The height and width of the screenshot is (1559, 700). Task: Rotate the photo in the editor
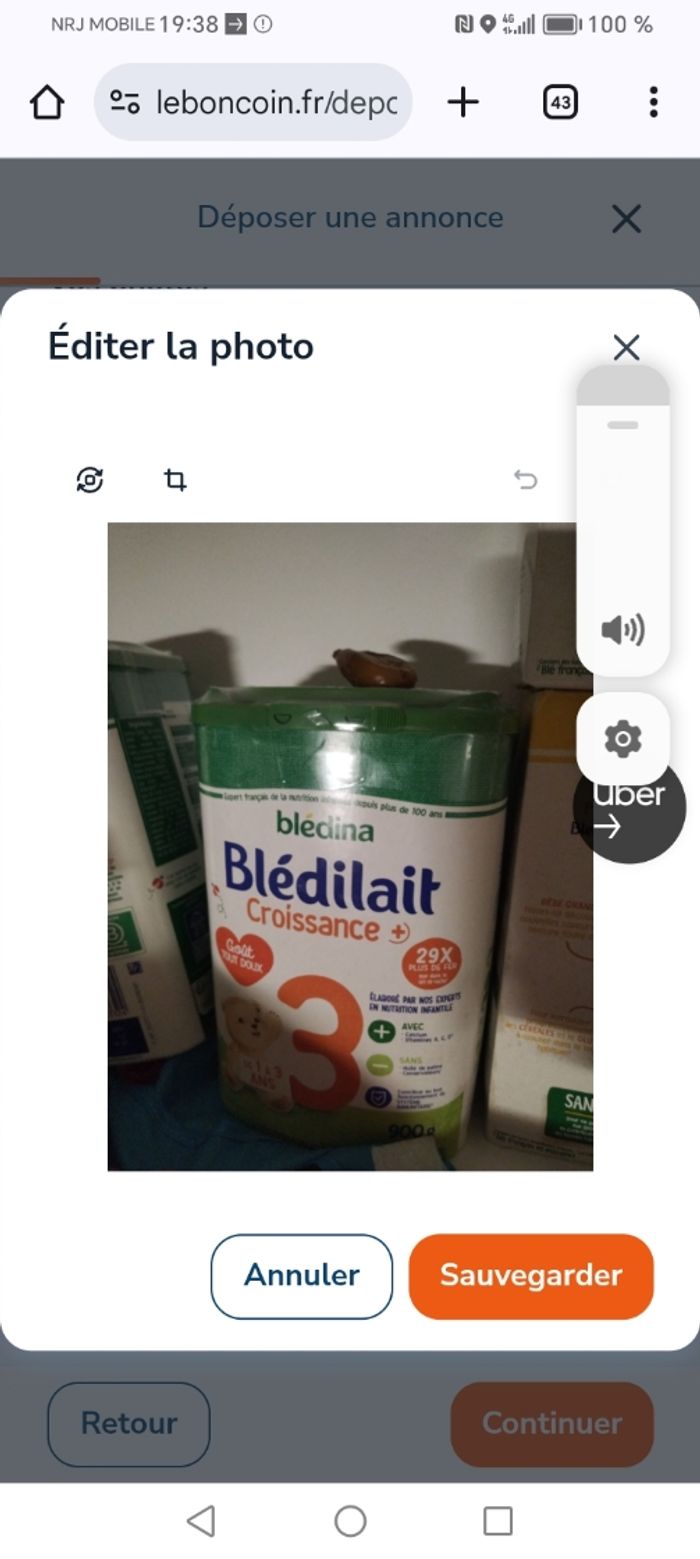90,480
